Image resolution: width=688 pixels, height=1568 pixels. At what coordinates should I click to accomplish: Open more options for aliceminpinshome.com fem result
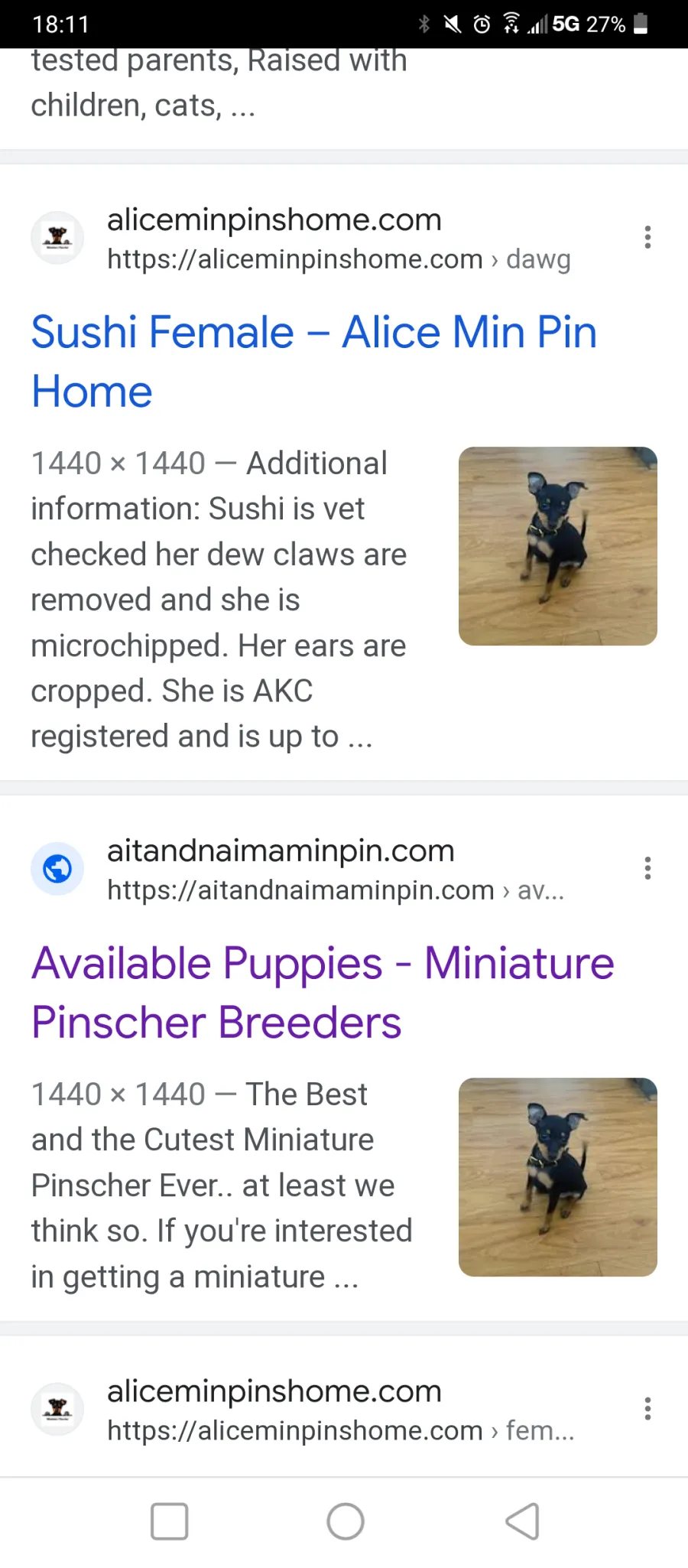pos(647,1408)
